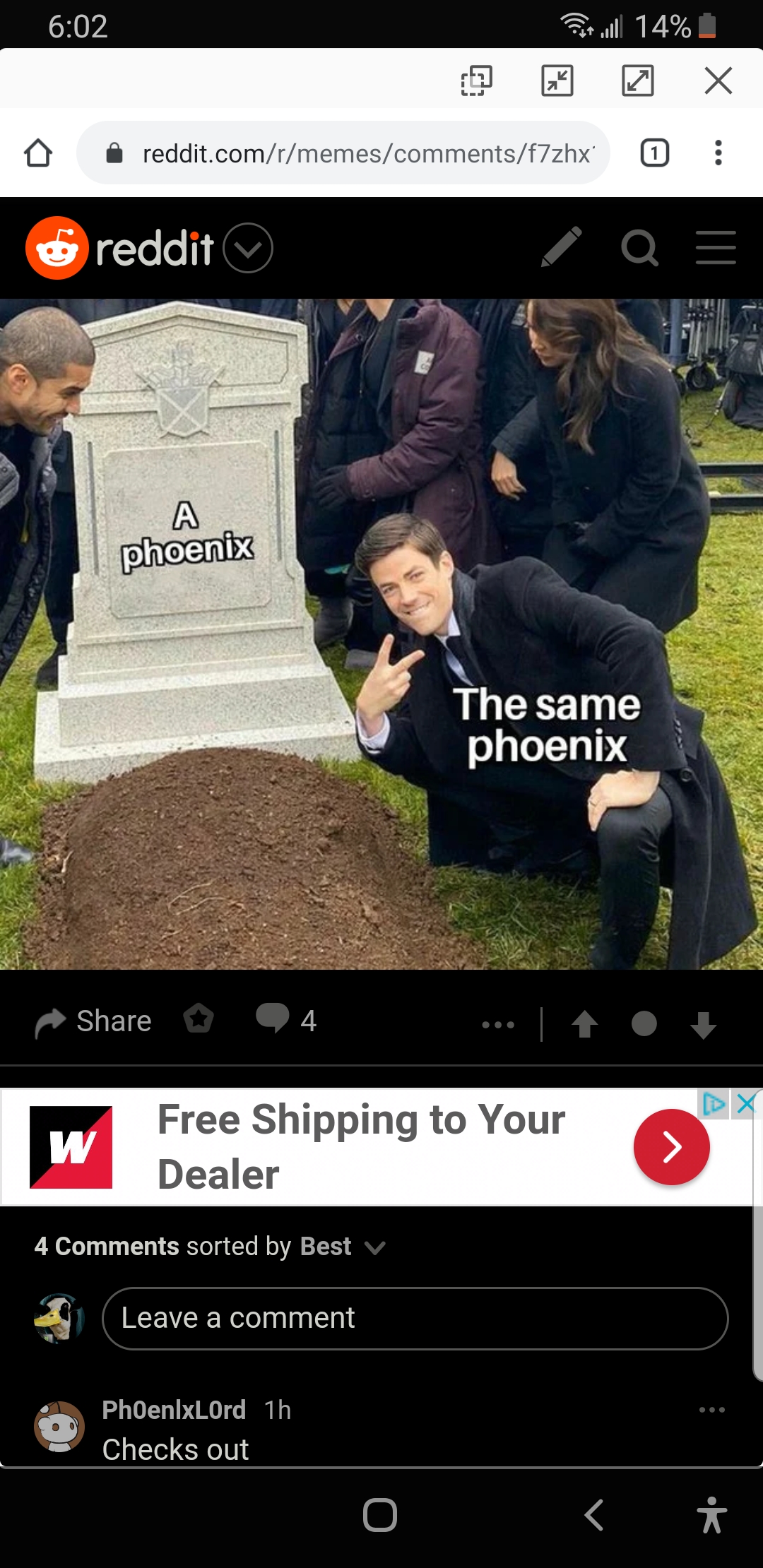Upvote the post
Image resolution: width=763 pixels, height=1568 pixels.
coord(584,1023)
